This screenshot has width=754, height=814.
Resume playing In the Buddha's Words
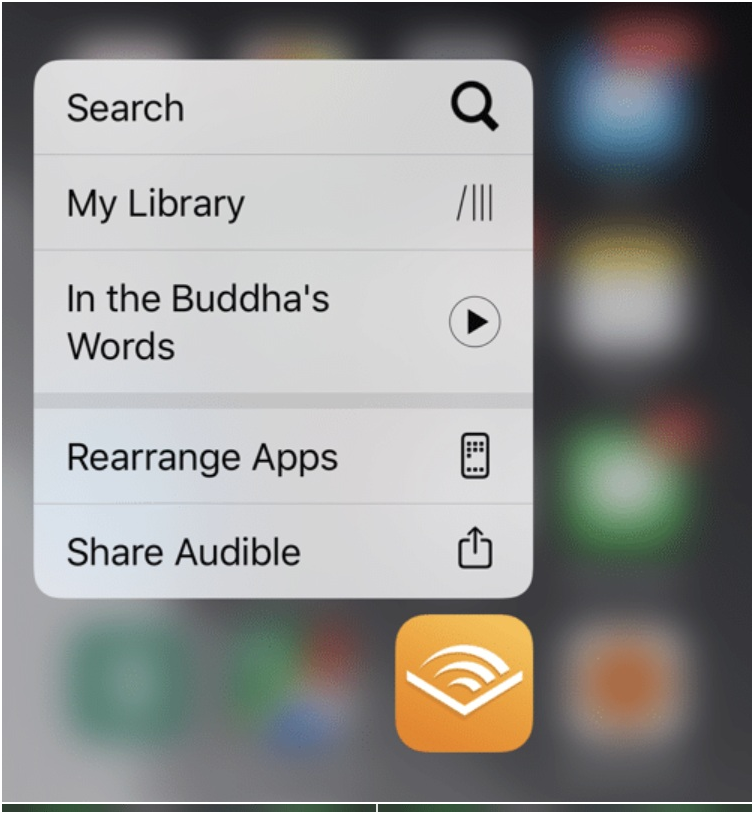tap(283, 322)
